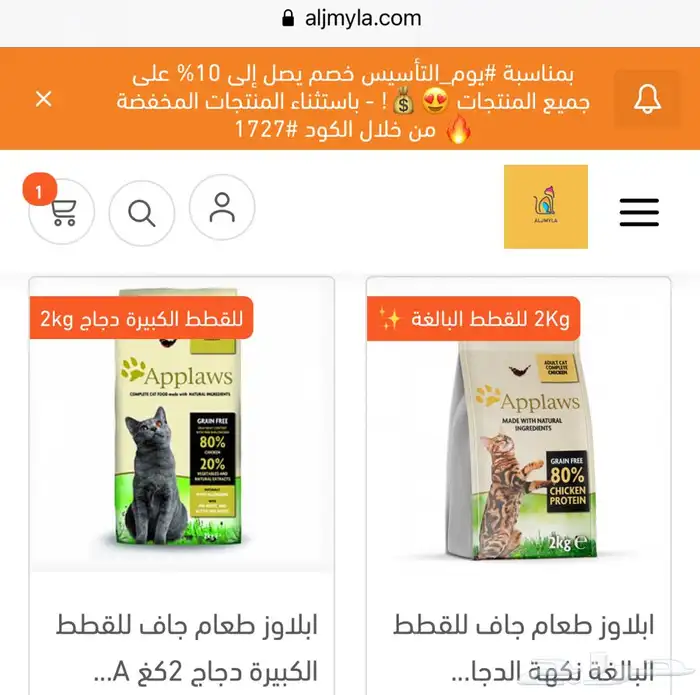Tap the aljmyla.com address bar
The width and height of the screenshot is (700, 695).
pos(350,18)
